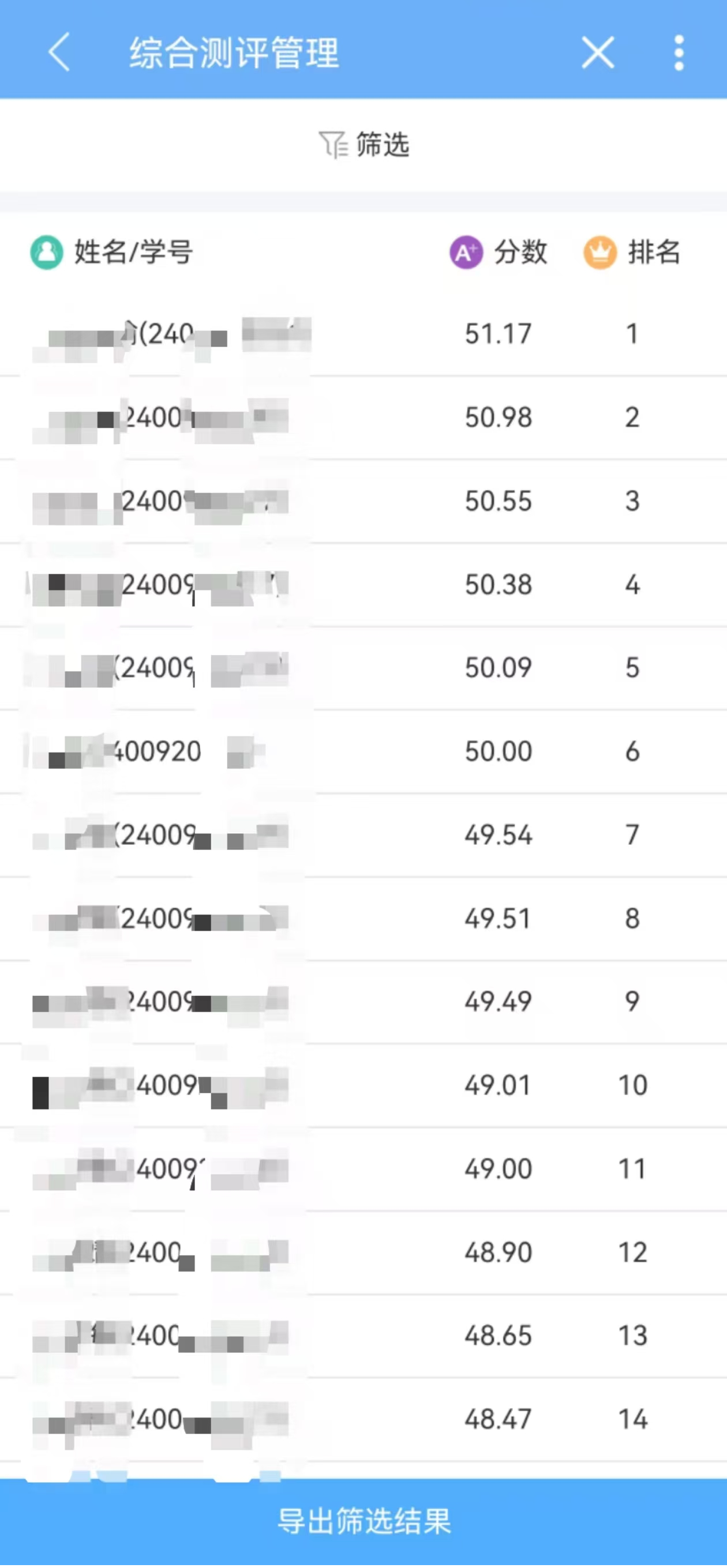Viewport: 727px width, 1568px height.
Task: Open the entry ranked 14 scoring 48.47
Action: [x=363, y=1419]
